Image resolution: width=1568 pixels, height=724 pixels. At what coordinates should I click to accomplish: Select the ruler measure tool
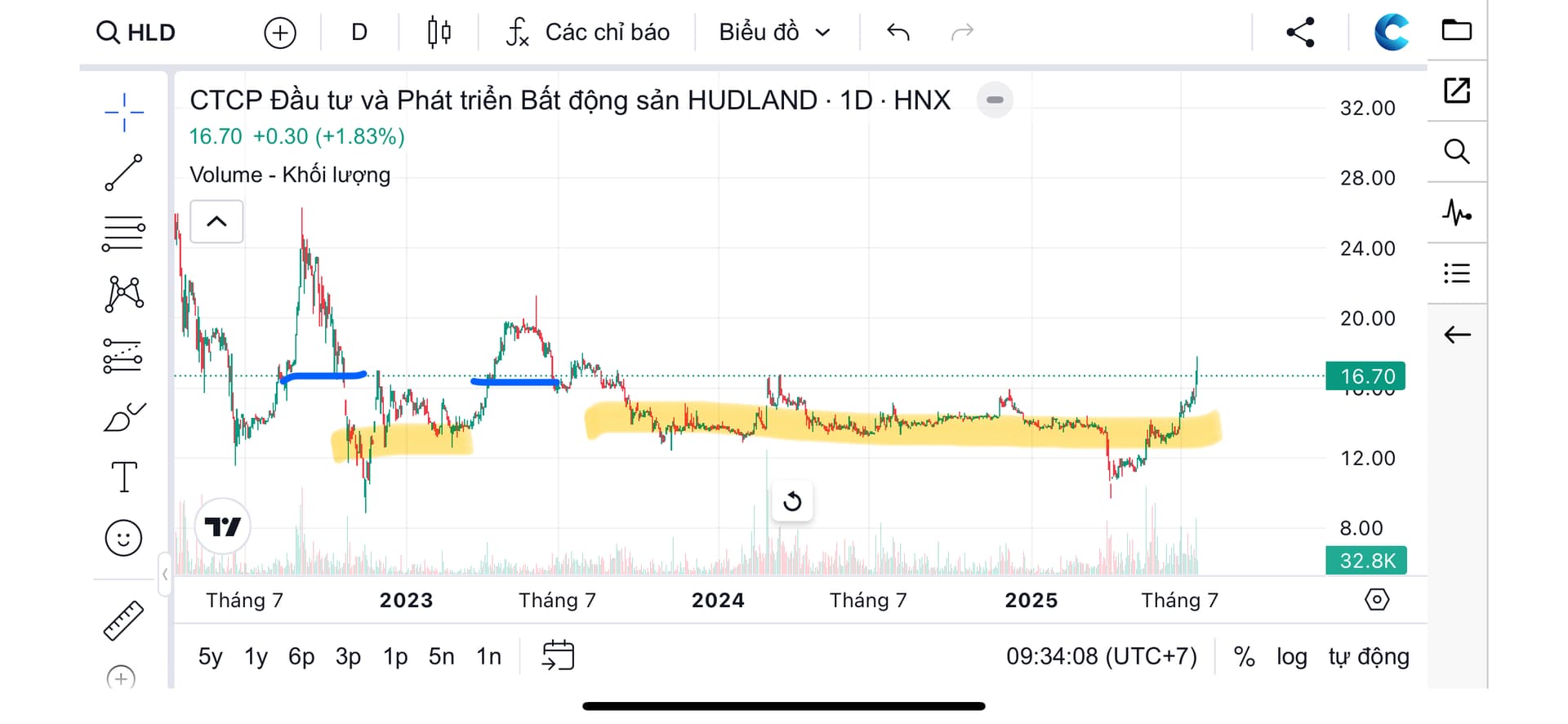click(124, 620)
